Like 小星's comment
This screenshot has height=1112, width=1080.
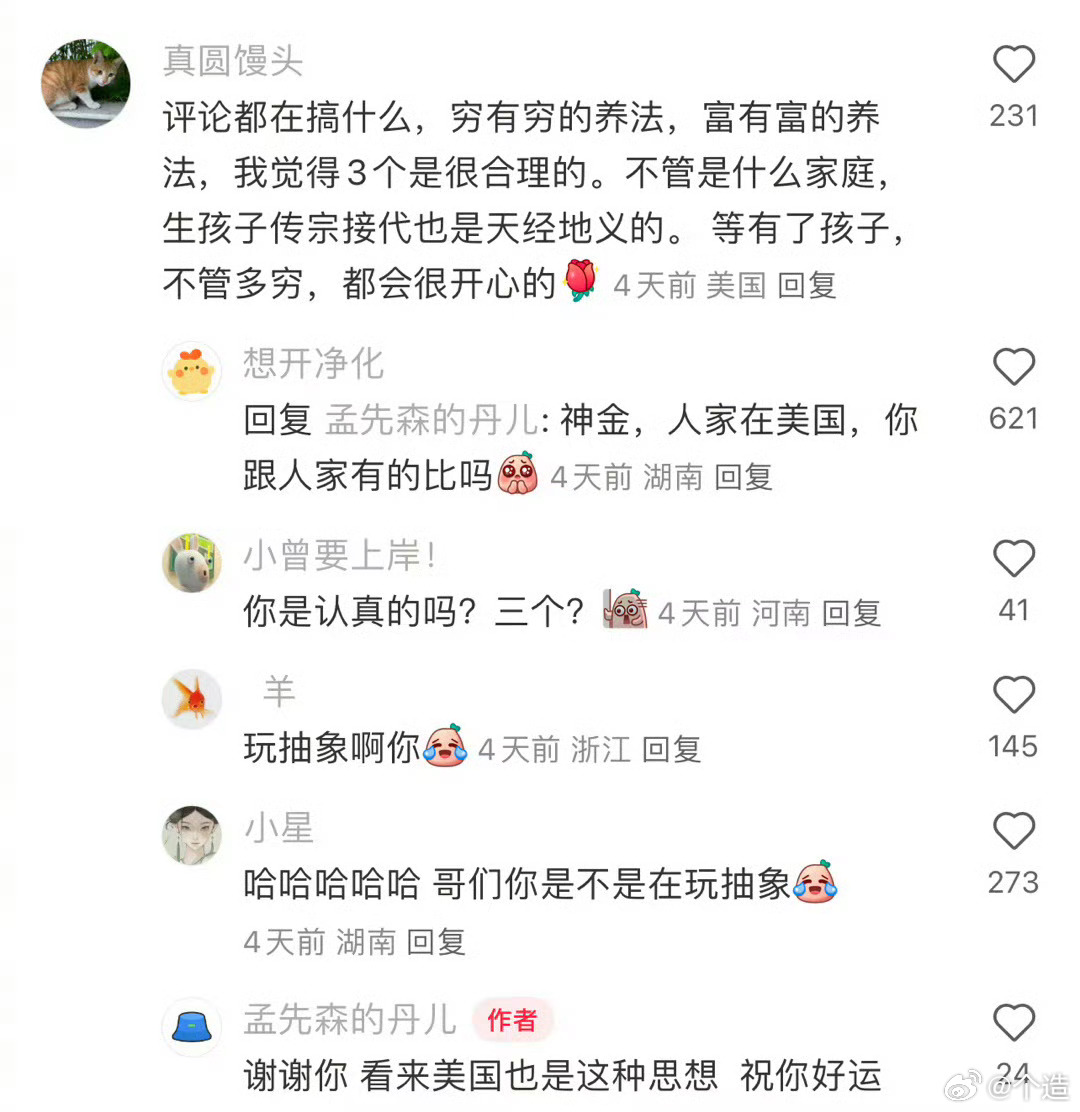[1013, 832]
